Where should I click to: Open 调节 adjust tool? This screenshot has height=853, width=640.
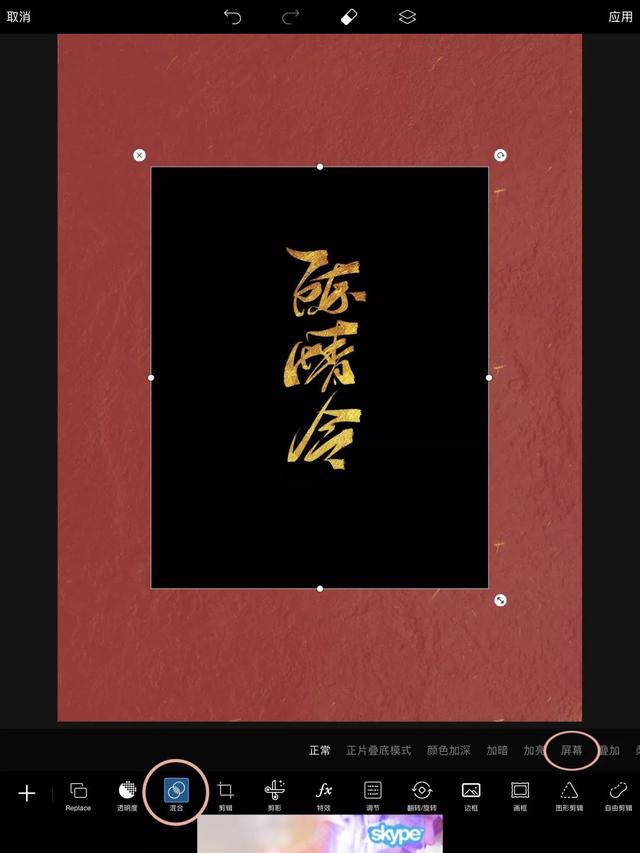coord(373,794)
